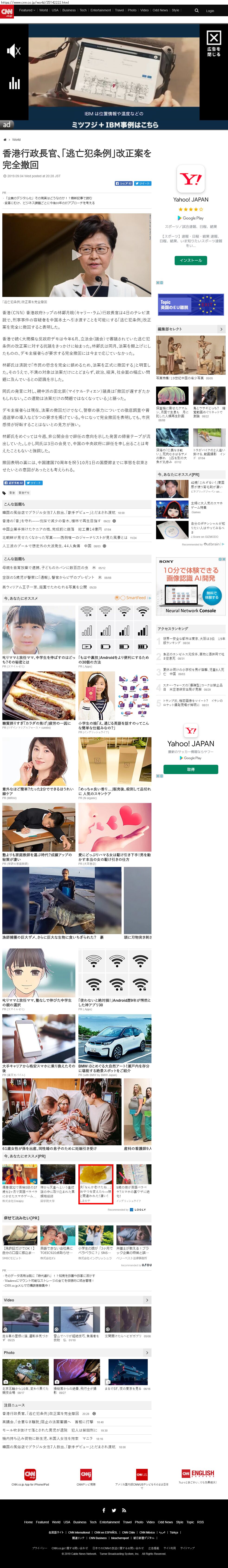Viewport: 228px width, 1568px height.
Task: Open the Photo section via its chevron
Action: 147,1353
